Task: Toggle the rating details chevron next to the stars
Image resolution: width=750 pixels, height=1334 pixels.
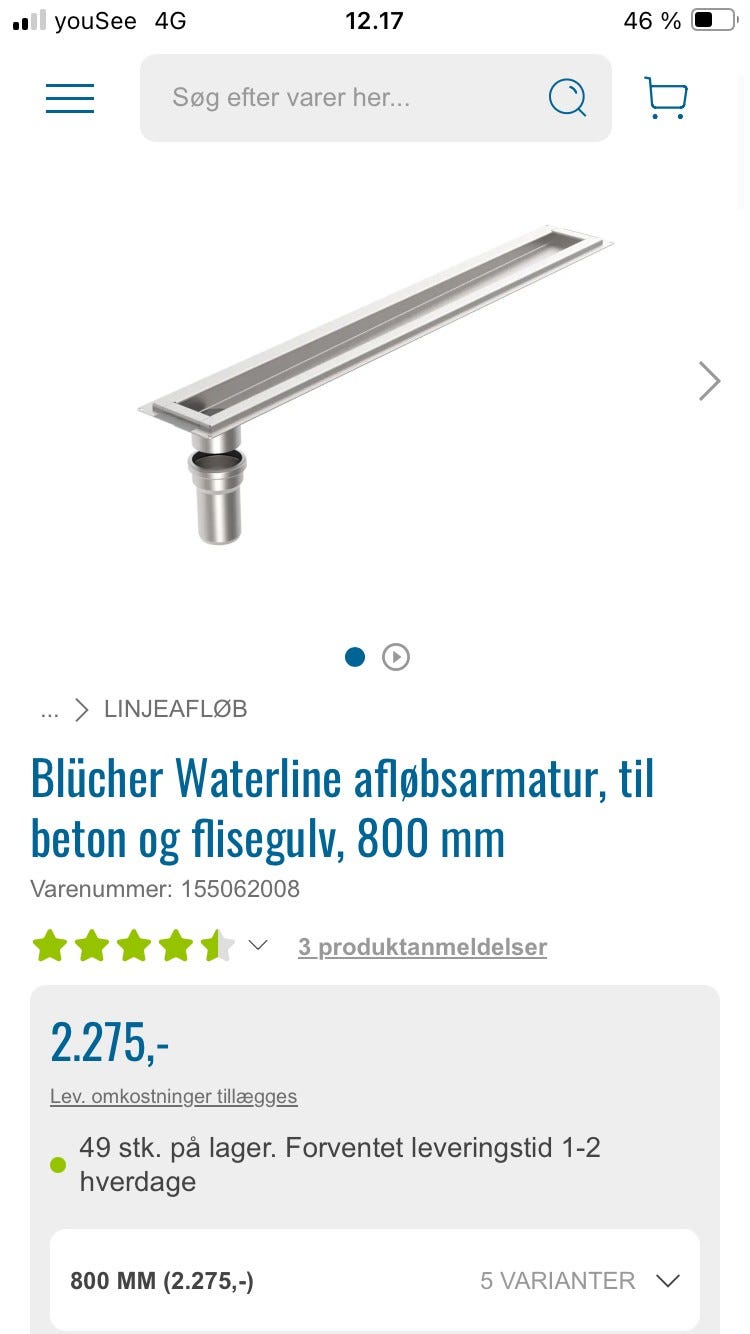Action: click(257, 944)
